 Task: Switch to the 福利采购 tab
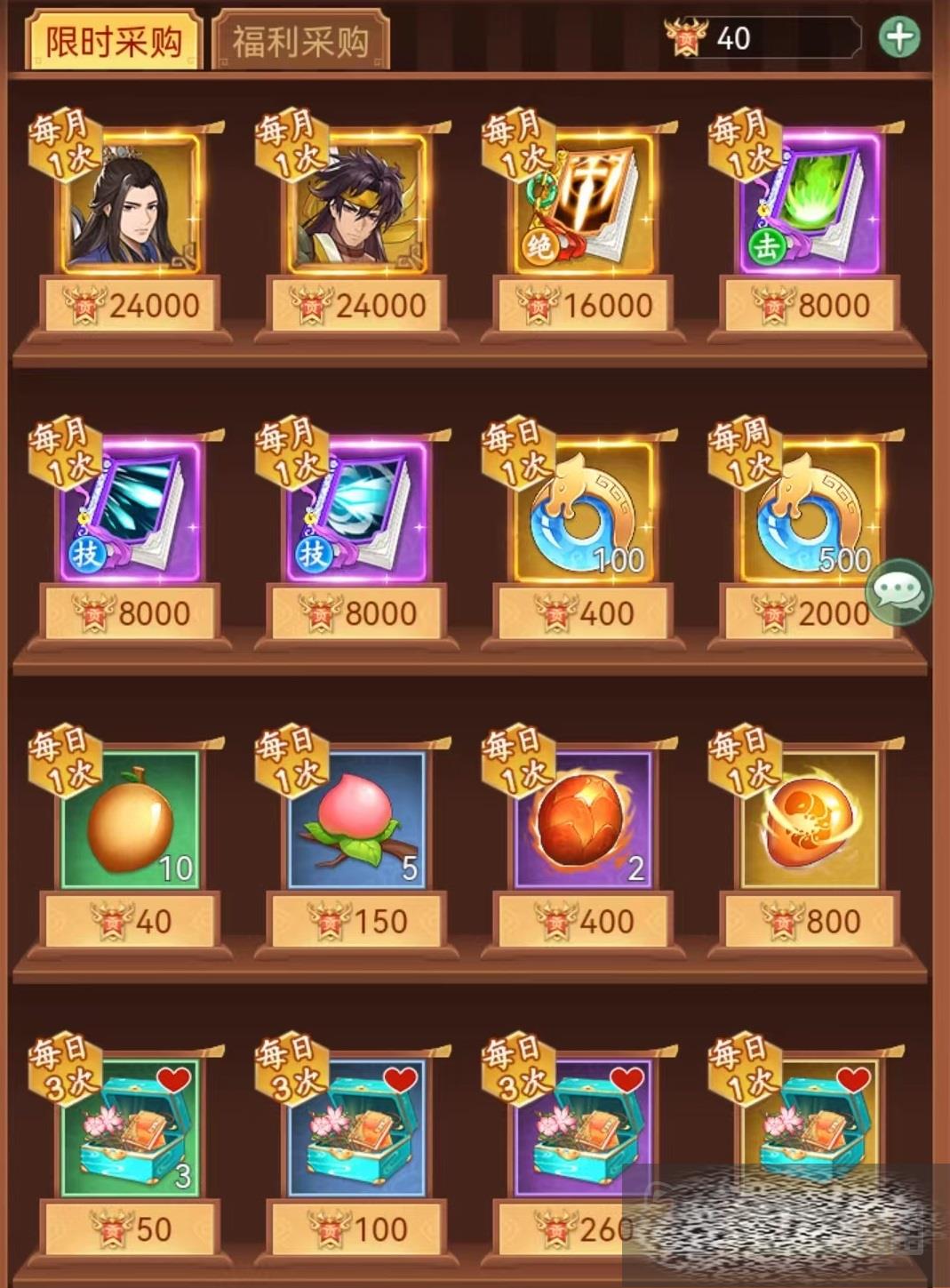pos(300,41)
